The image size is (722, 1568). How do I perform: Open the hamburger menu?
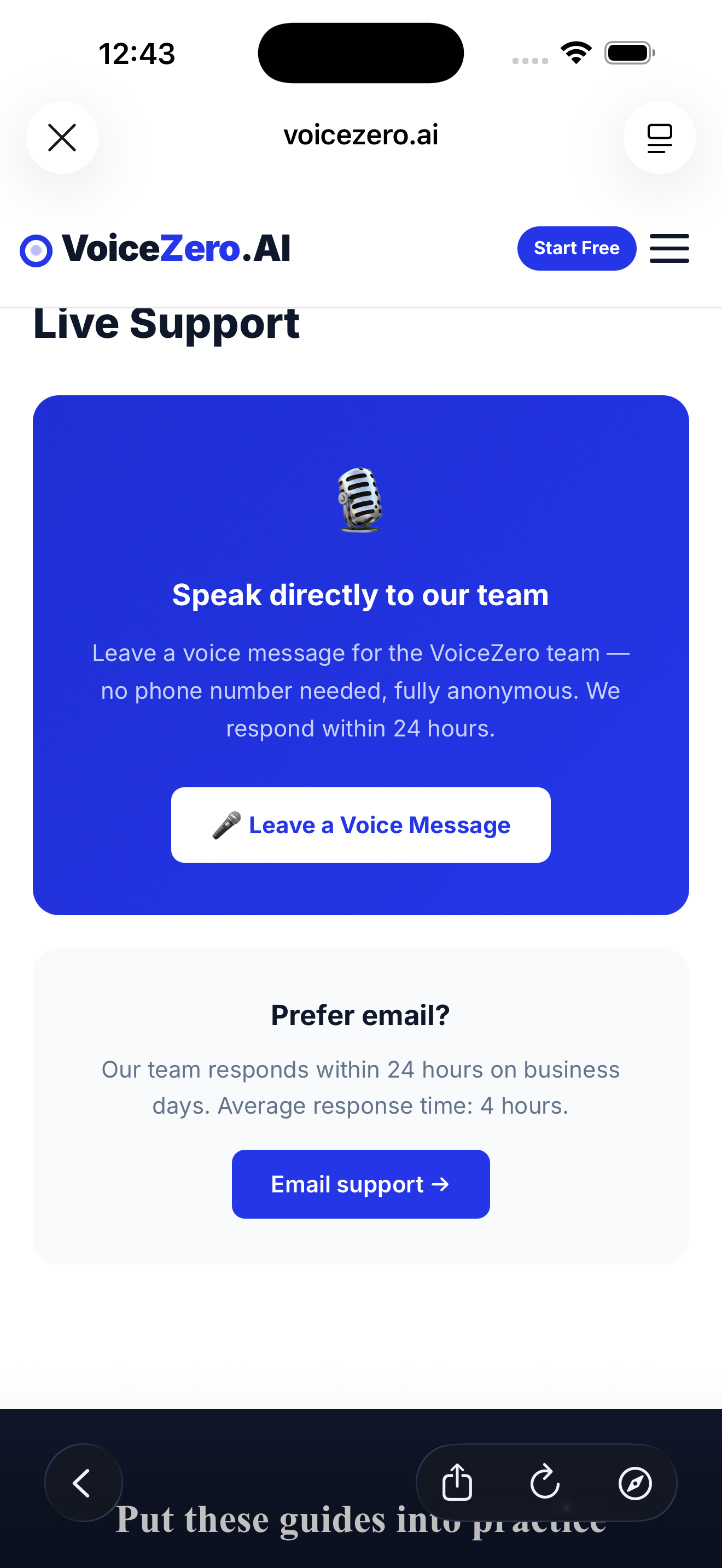pyautogui.click(x=669, y=248)
